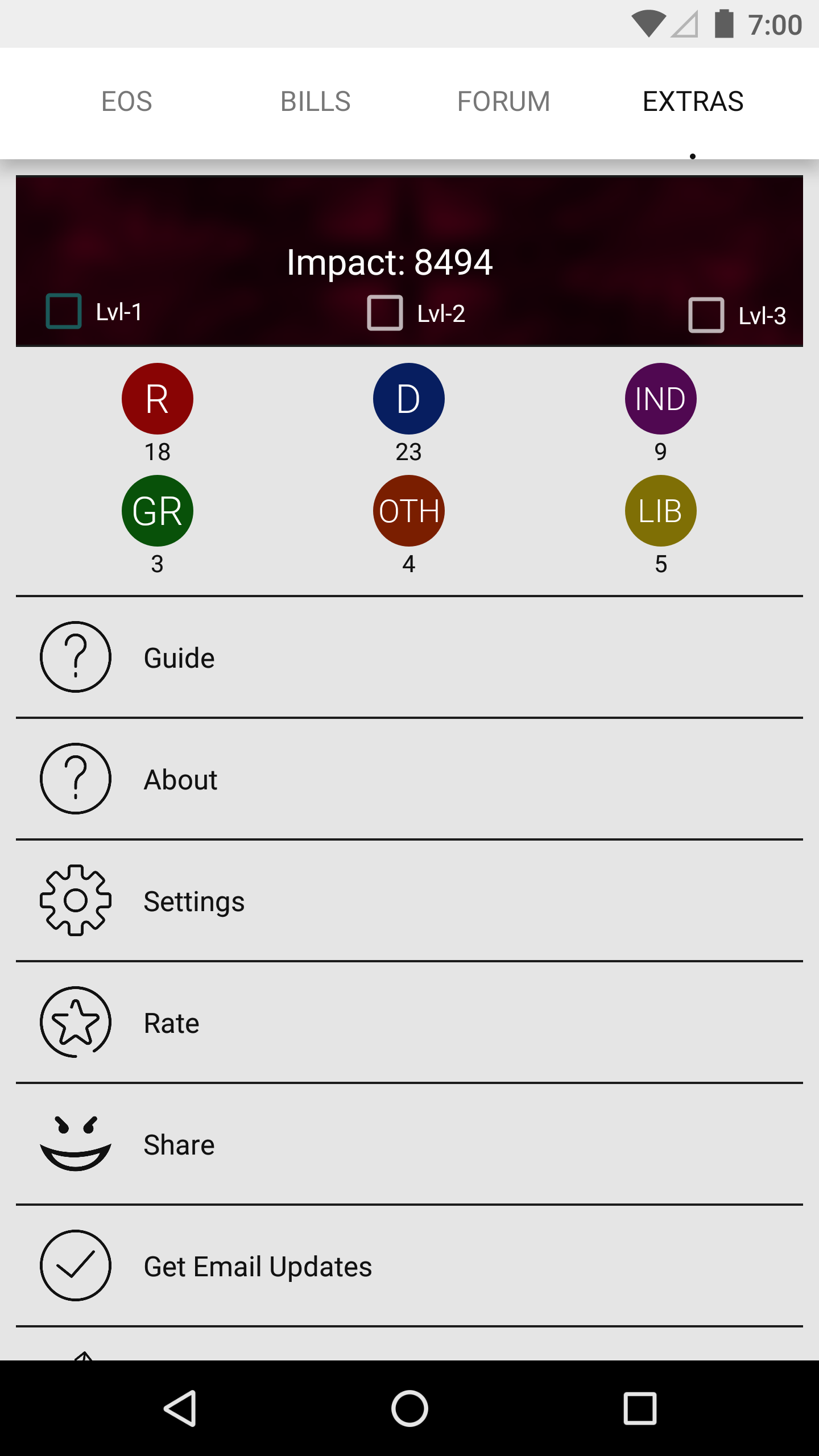The height and width of the screenshot is (1456, 819).
Task: Tap the purple IND party circle
Action: coord(660,399)
